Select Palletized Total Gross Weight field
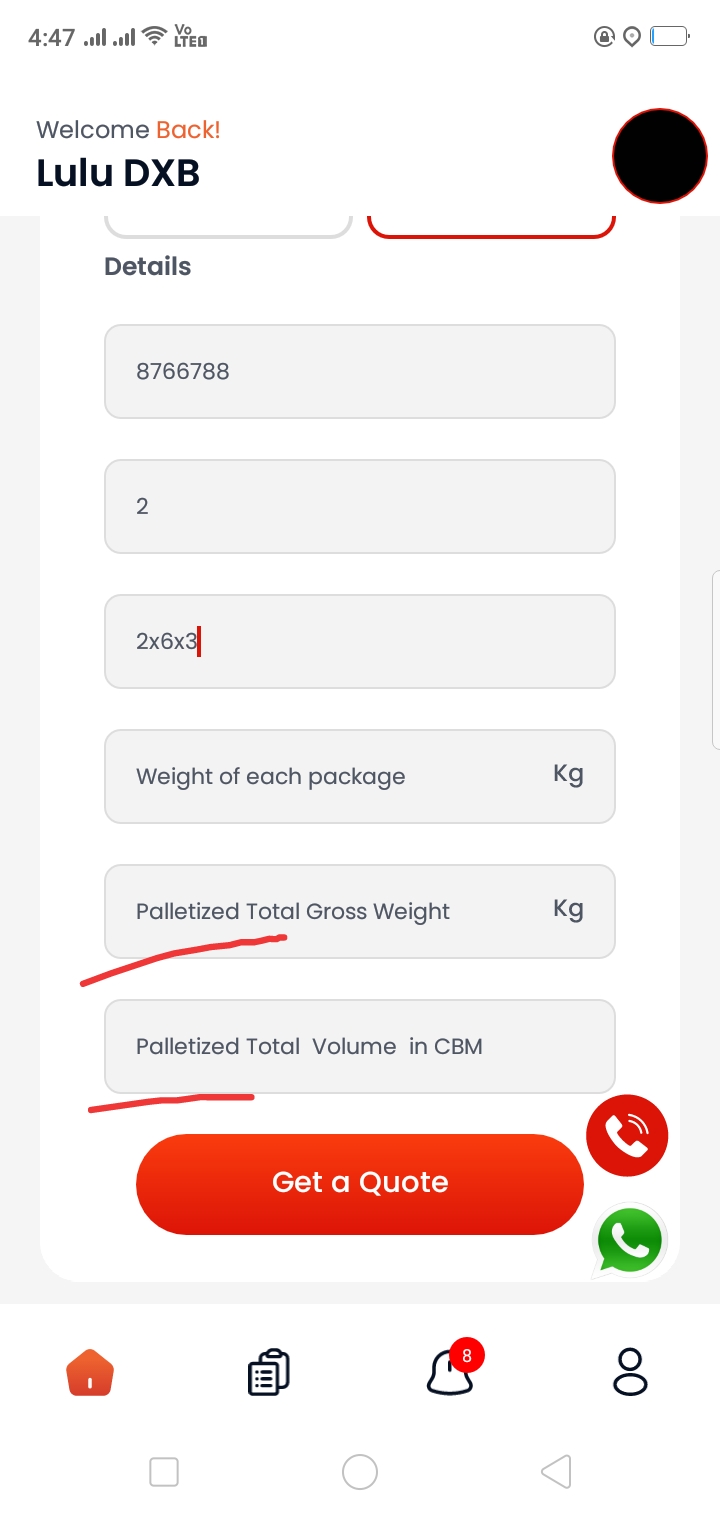Screen dimensions: 720x1520 (x=359, y=911)
